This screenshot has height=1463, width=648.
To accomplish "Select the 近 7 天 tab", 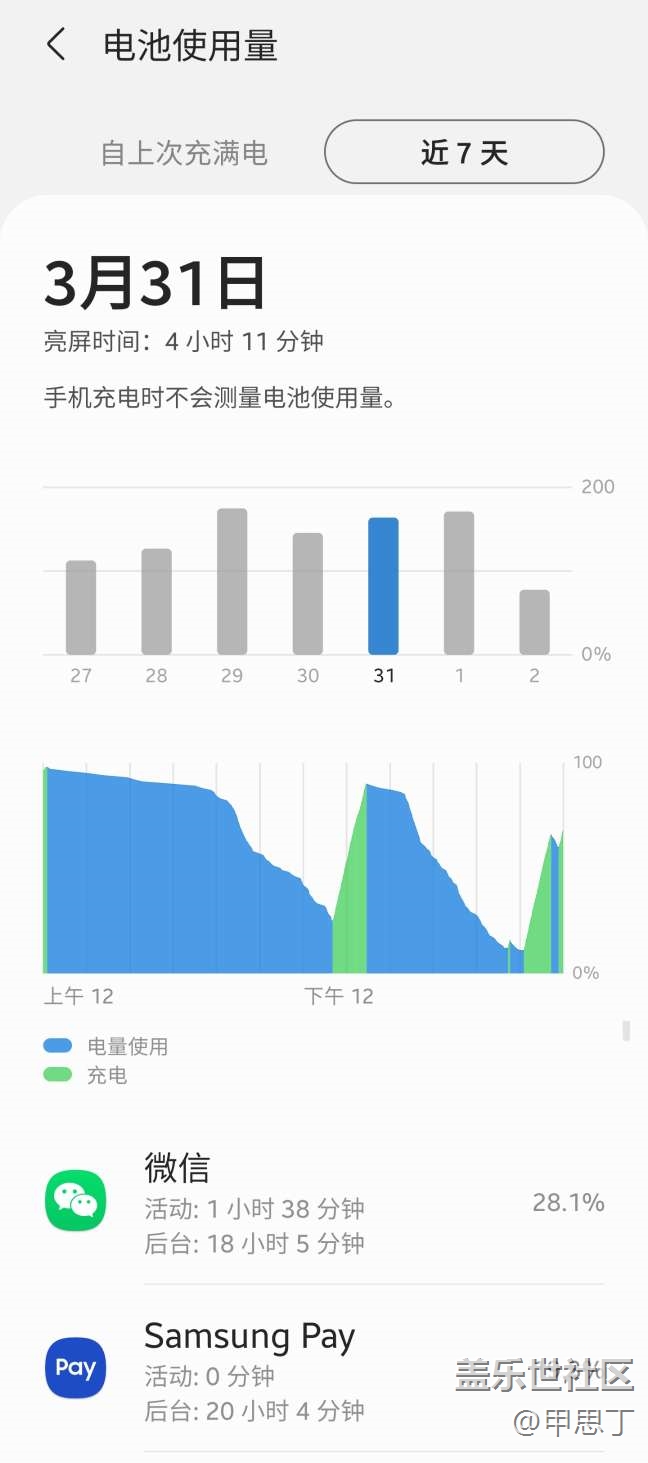I will pyautogui.click(x=464, y=152).
